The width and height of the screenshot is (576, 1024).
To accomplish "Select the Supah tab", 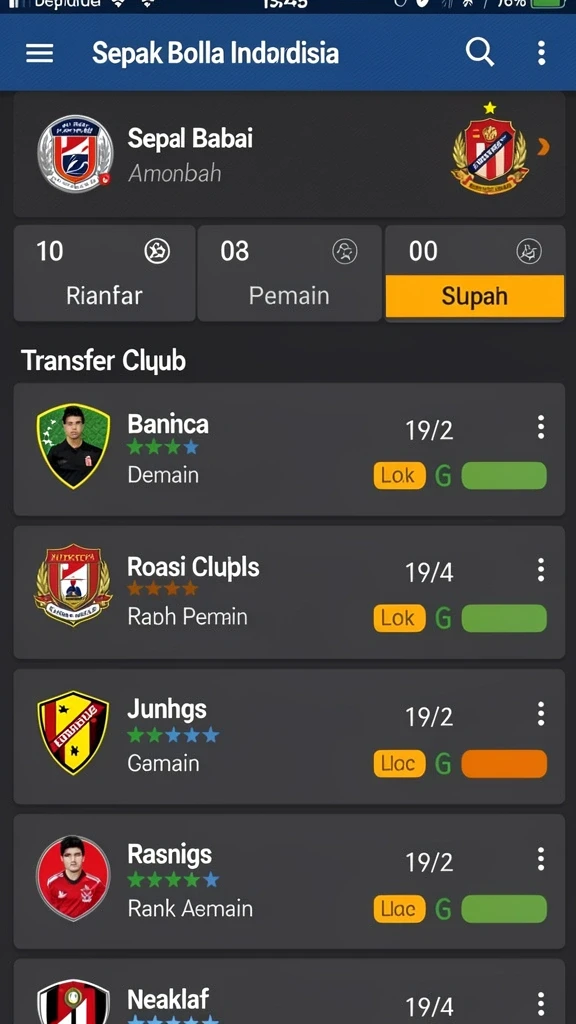I will point(475,273).
